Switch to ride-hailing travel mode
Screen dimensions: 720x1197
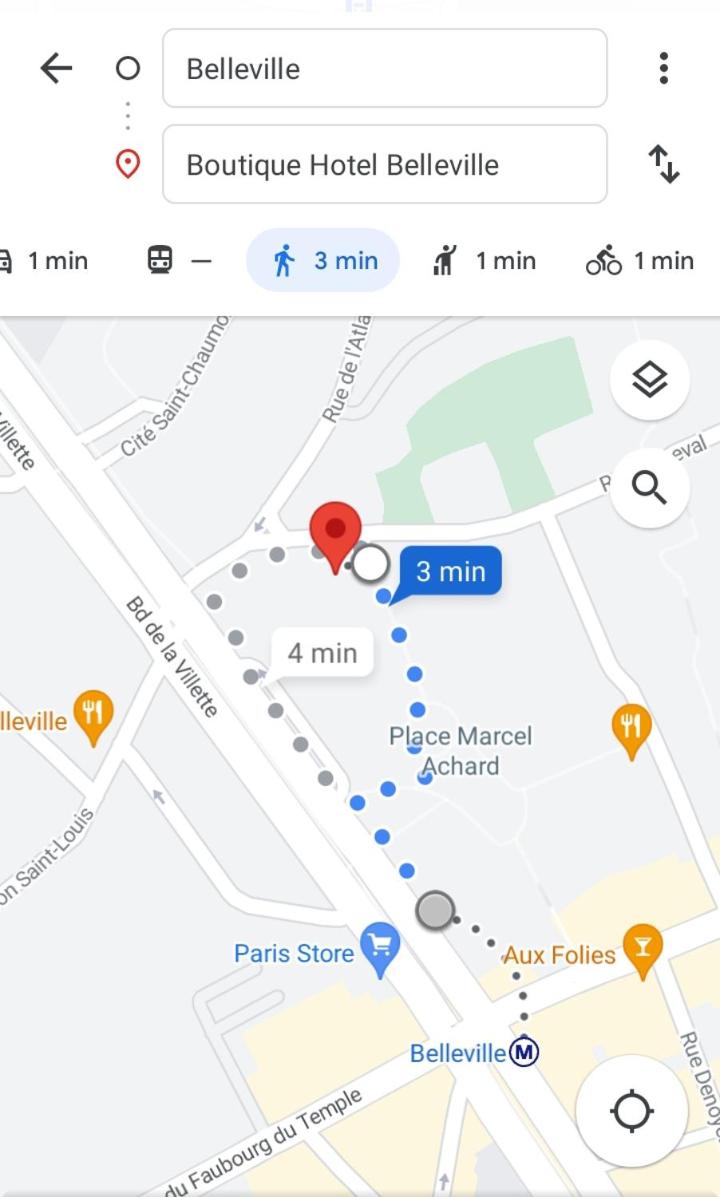coord(485,261)
